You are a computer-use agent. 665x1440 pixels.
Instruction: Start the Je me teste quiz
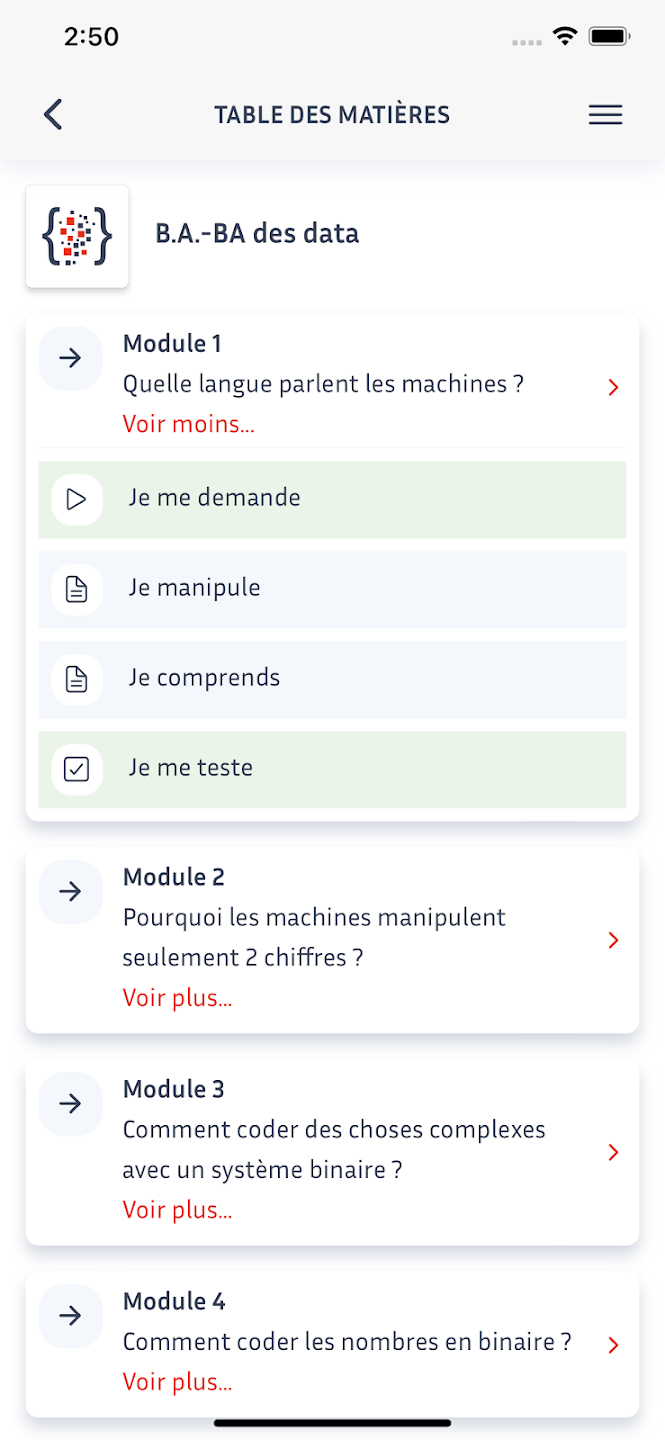click(332, 770)
